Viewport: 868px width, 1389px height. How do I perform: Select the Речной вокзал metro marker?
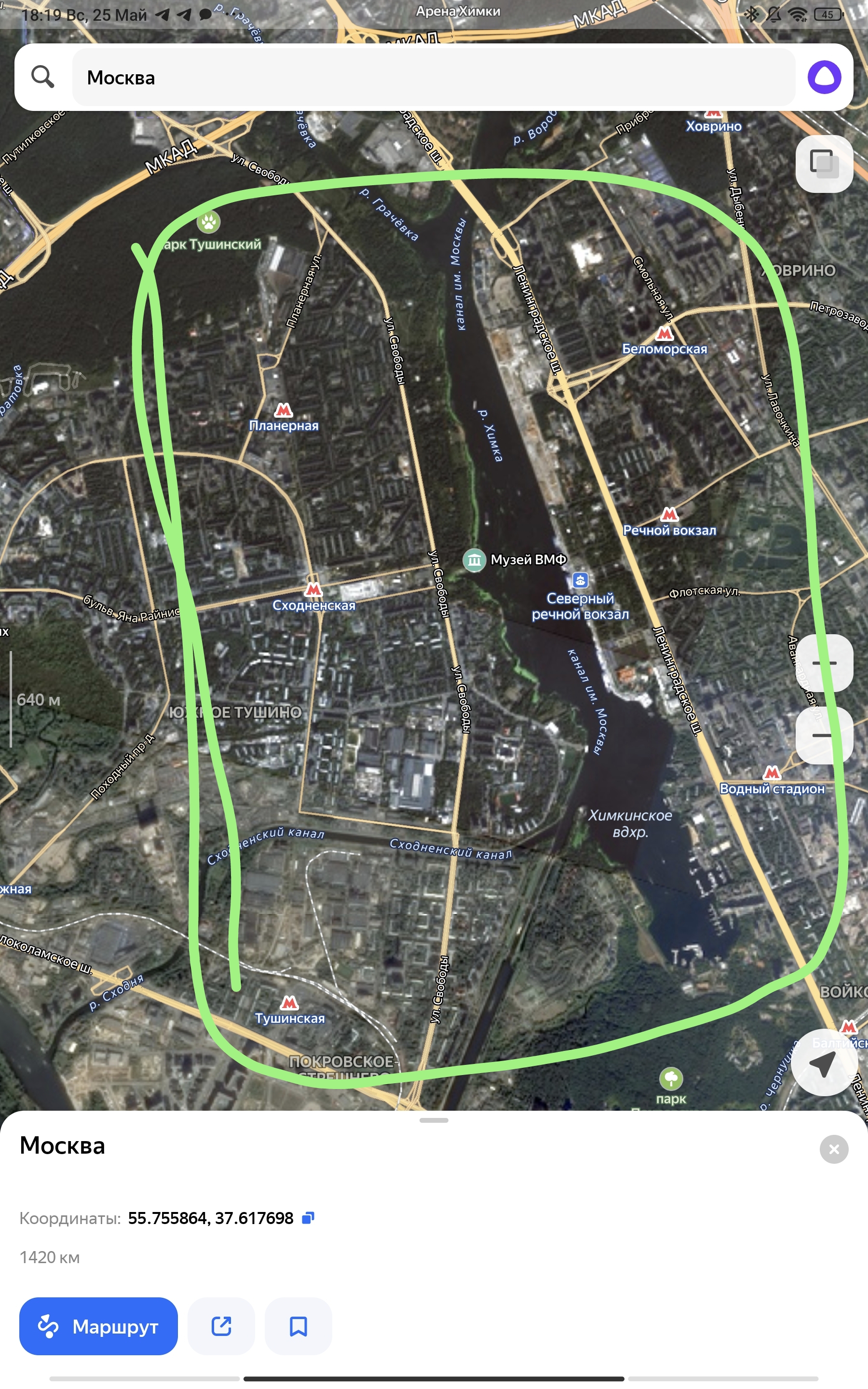click(x=669, y=514)
